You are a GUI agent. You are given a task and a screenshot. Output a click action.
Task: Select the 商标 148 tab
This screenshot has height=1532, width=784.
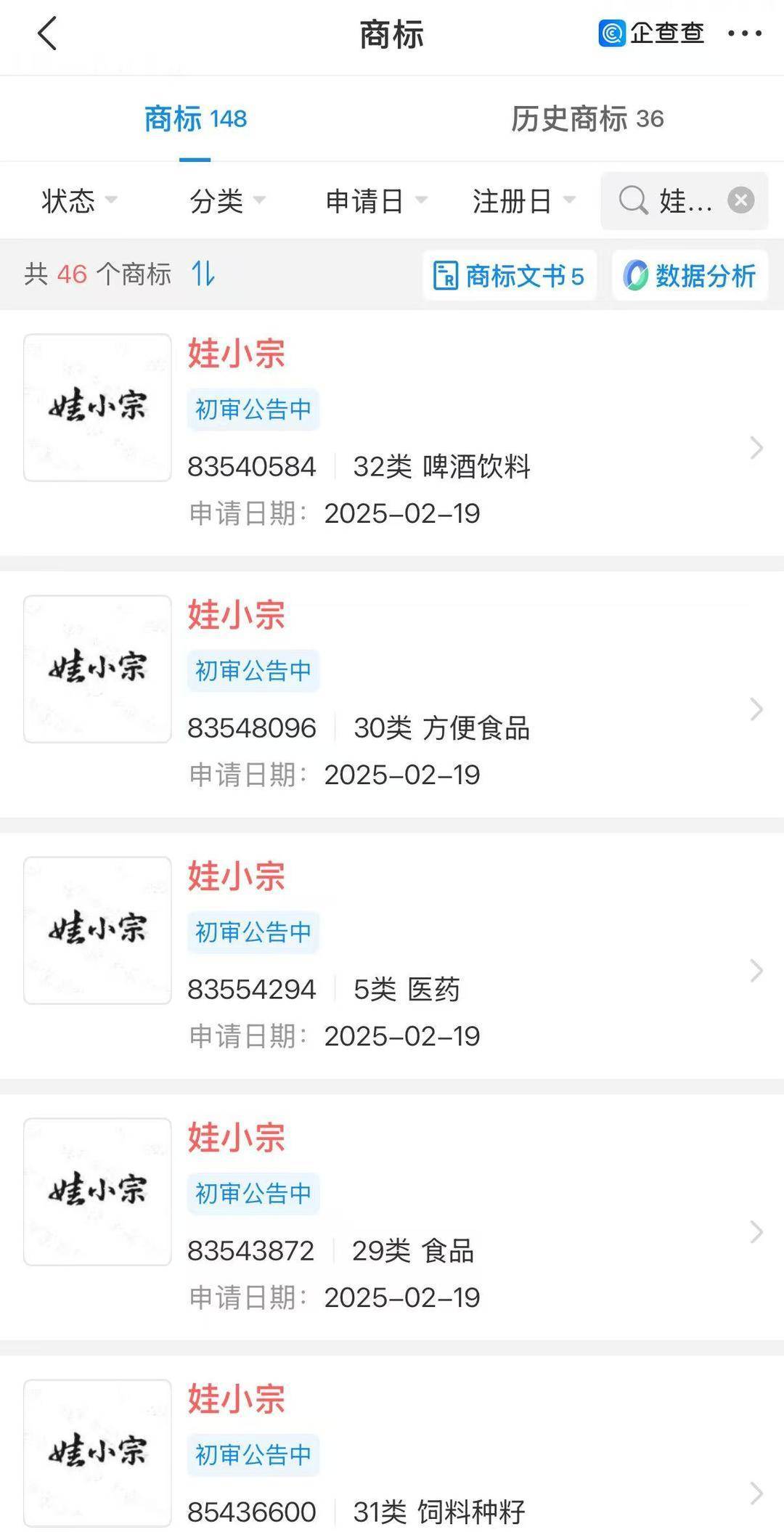coord(195,119)
